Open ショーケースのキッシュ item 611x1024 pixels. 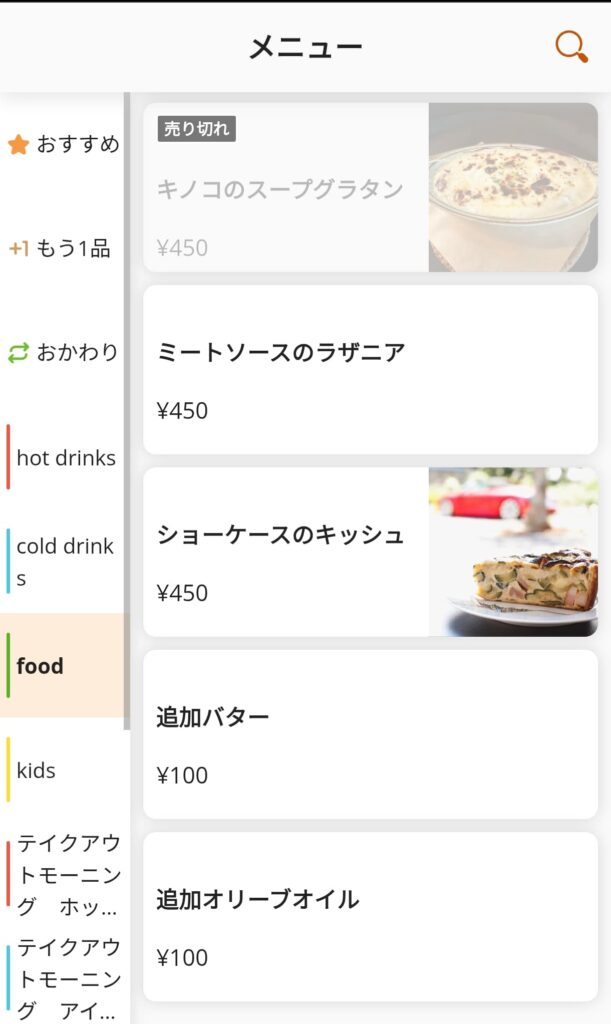click(x=370, y=552)
